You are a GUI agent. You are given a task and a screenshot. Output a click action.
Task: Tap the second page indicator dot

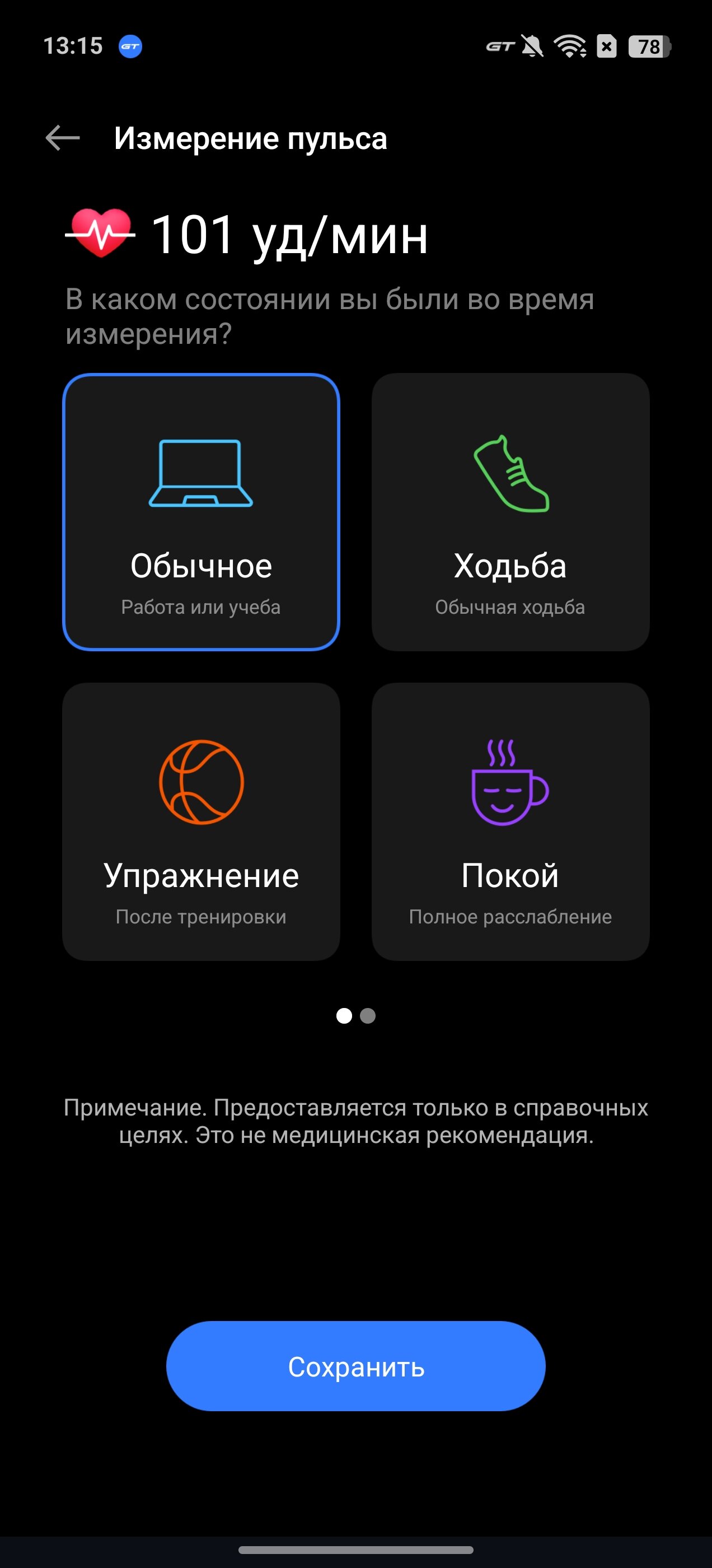point(368,1015)
